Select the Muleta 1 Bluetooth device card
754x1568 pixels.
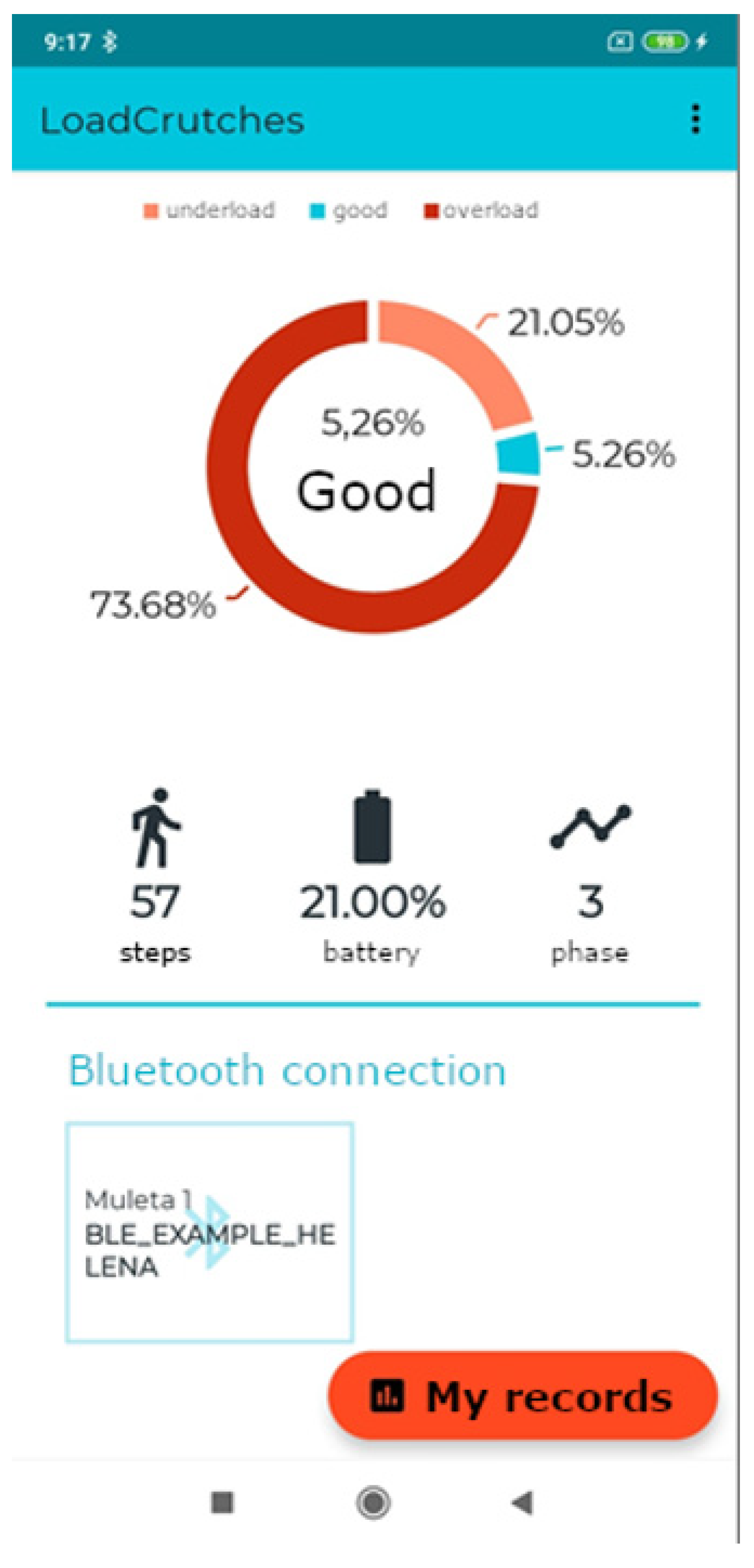coord(209,1232)
